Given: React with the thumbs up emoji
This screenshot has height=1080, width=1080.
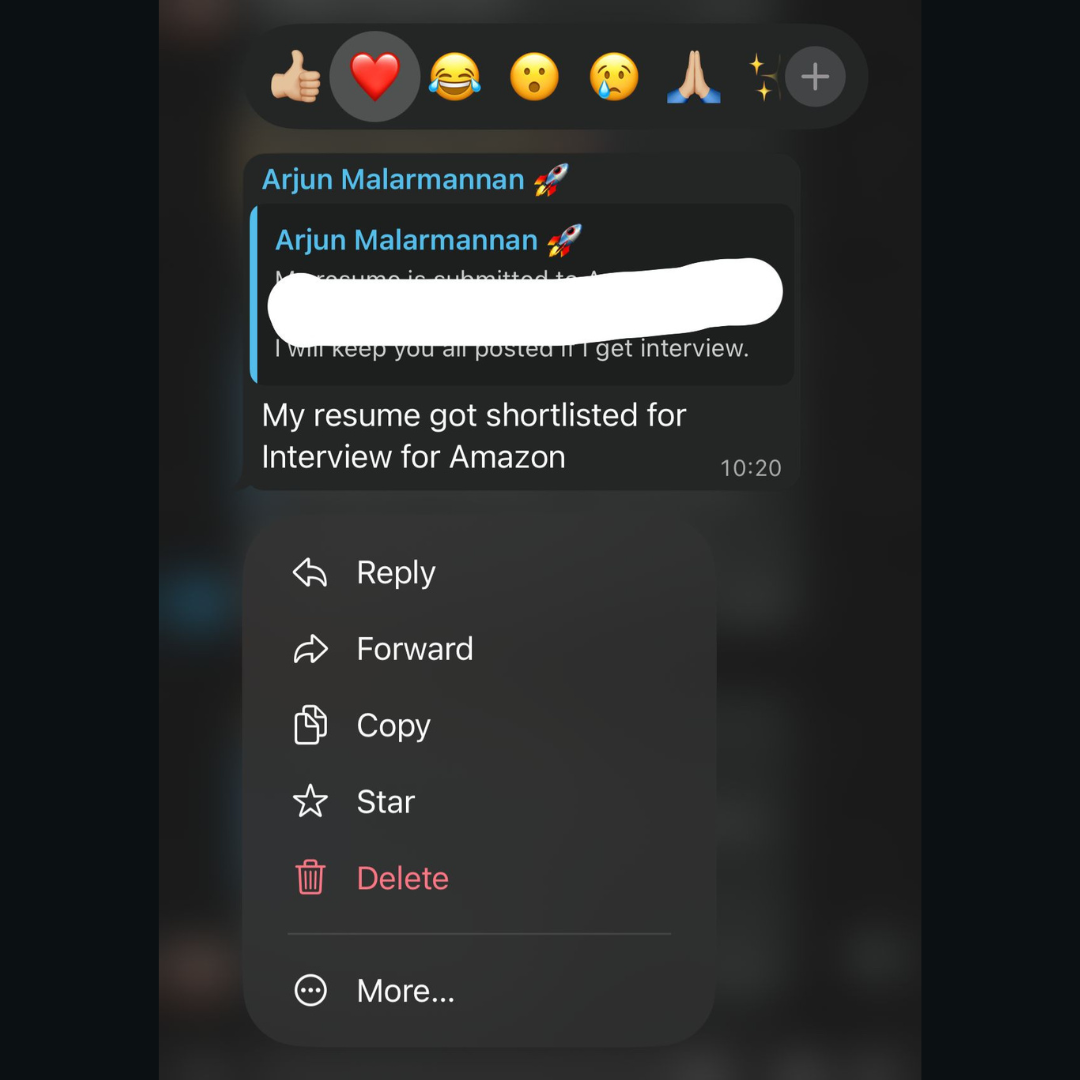Looking at the screenshot, I should 295,77.
